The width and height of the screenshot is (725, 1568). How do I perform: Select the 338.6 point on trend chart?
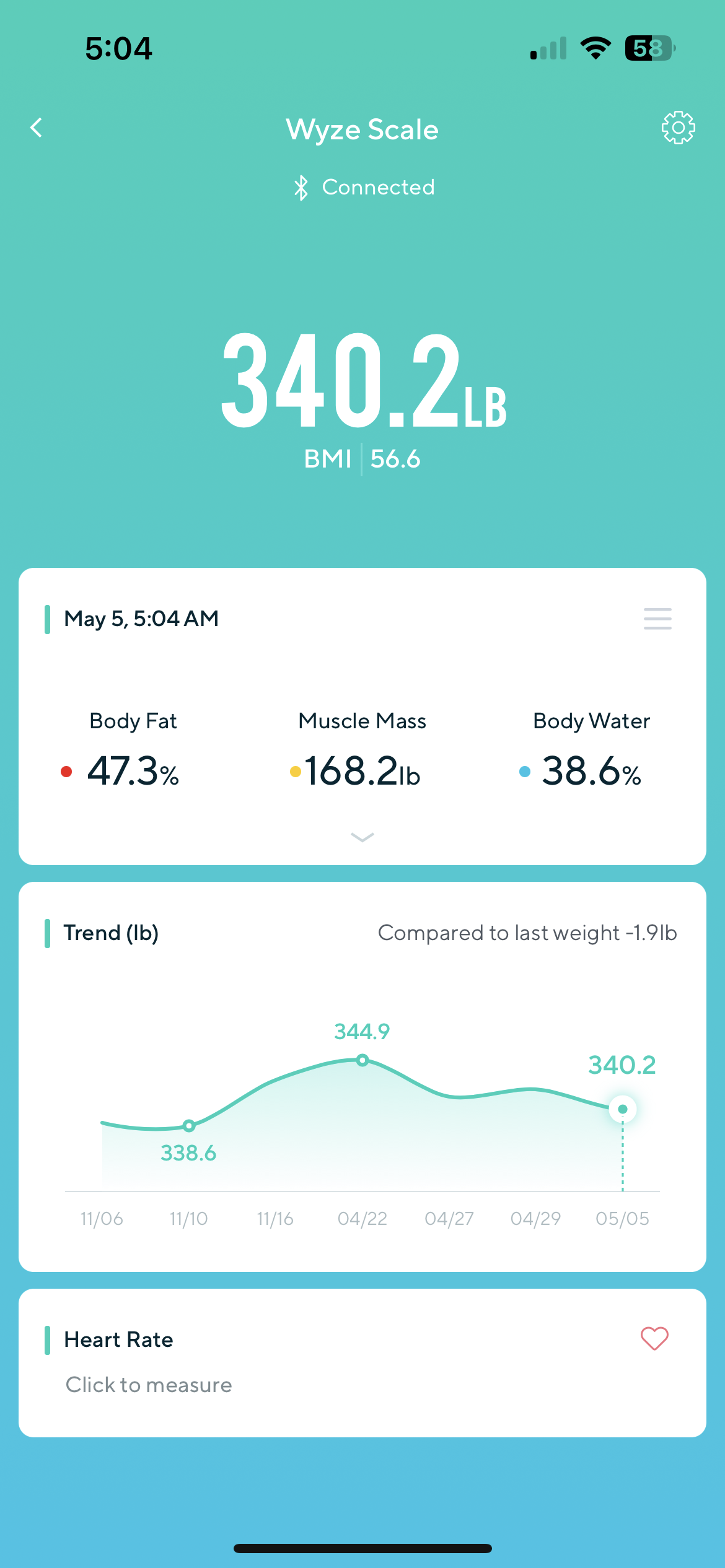tap(189, 1125)
